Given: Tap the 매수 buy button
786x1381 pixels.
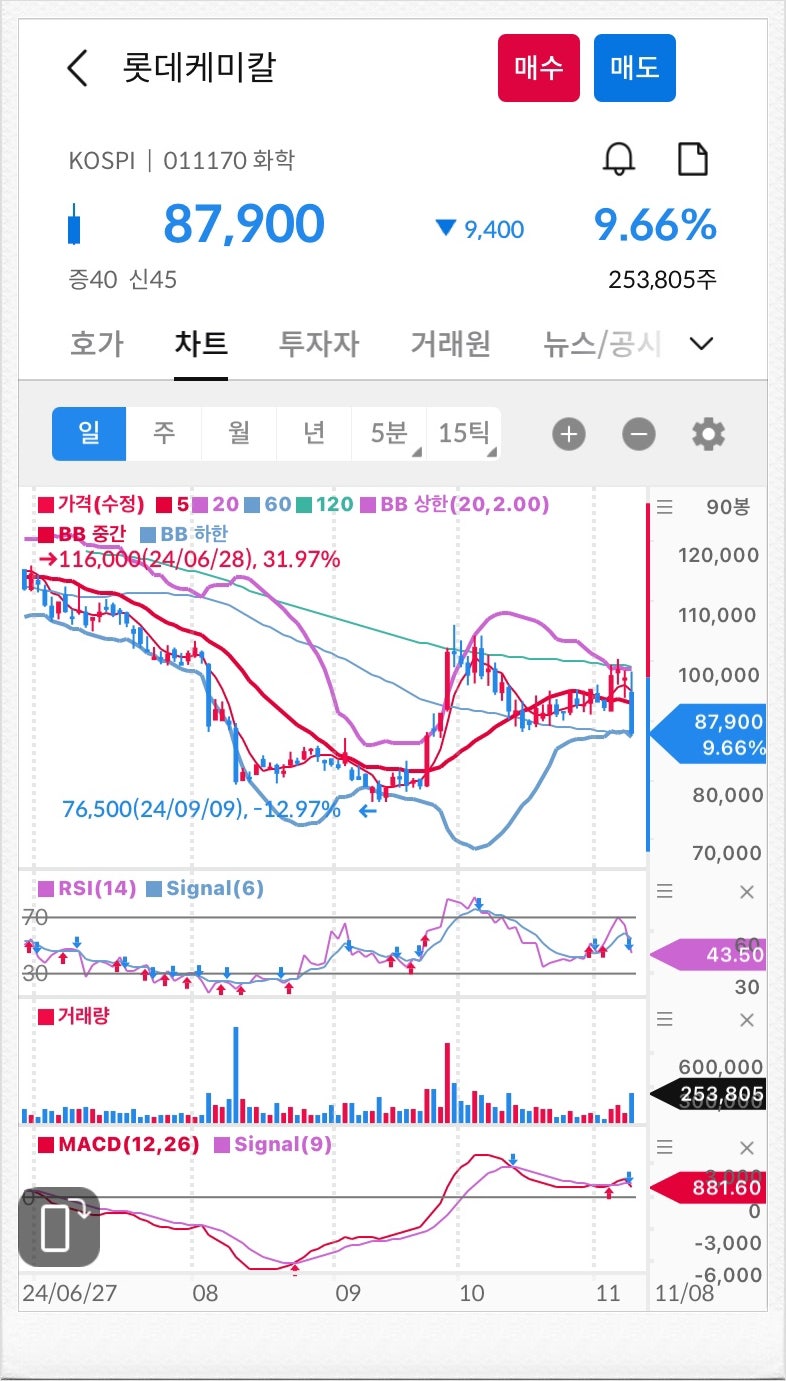Looking at the screenshot, I should (539, 68).
